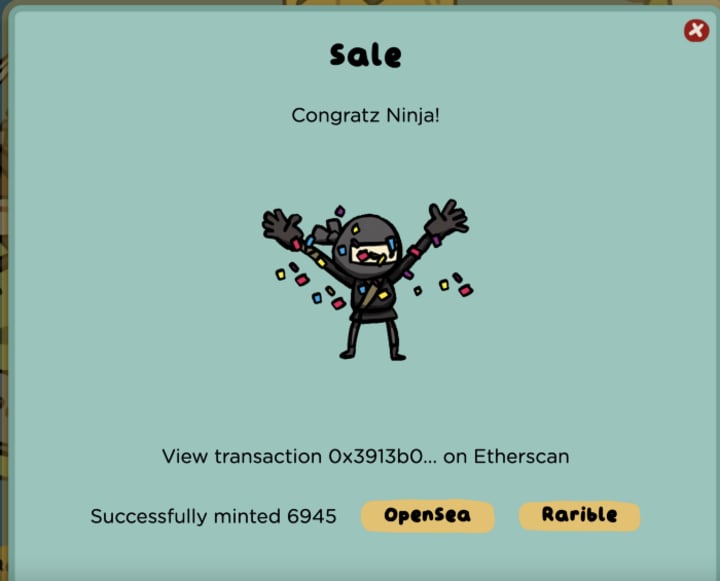Close the Sale dialog
720x581 pixels.
point(696,31)
